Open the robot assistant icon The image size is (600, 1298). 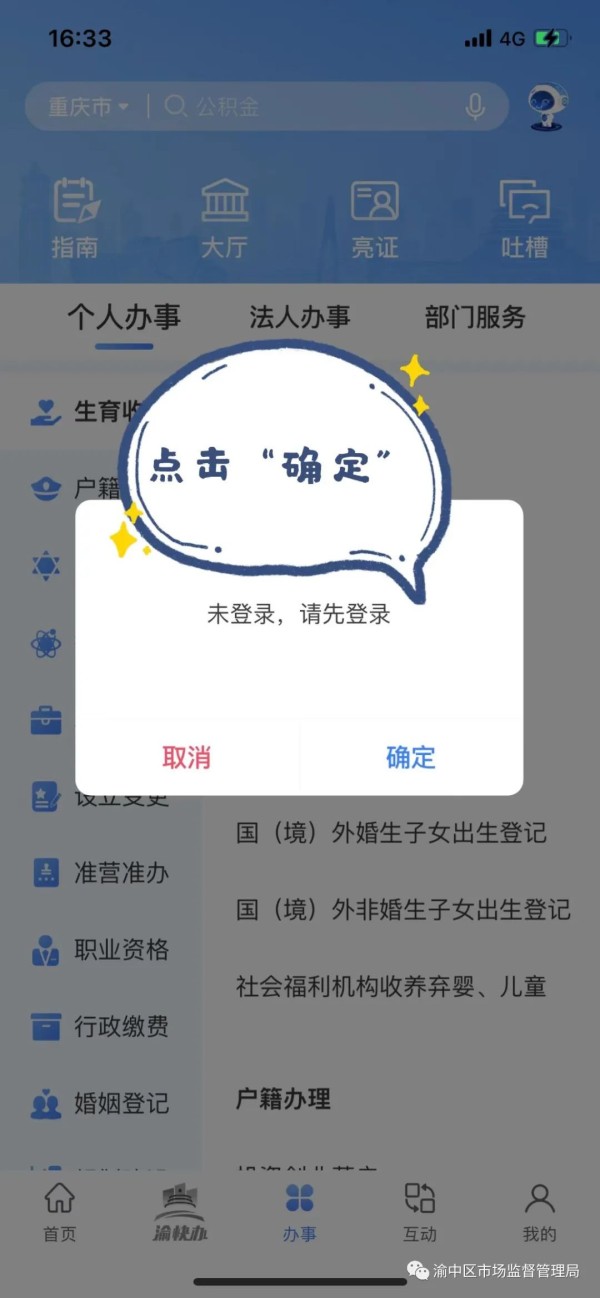(547, 106)
